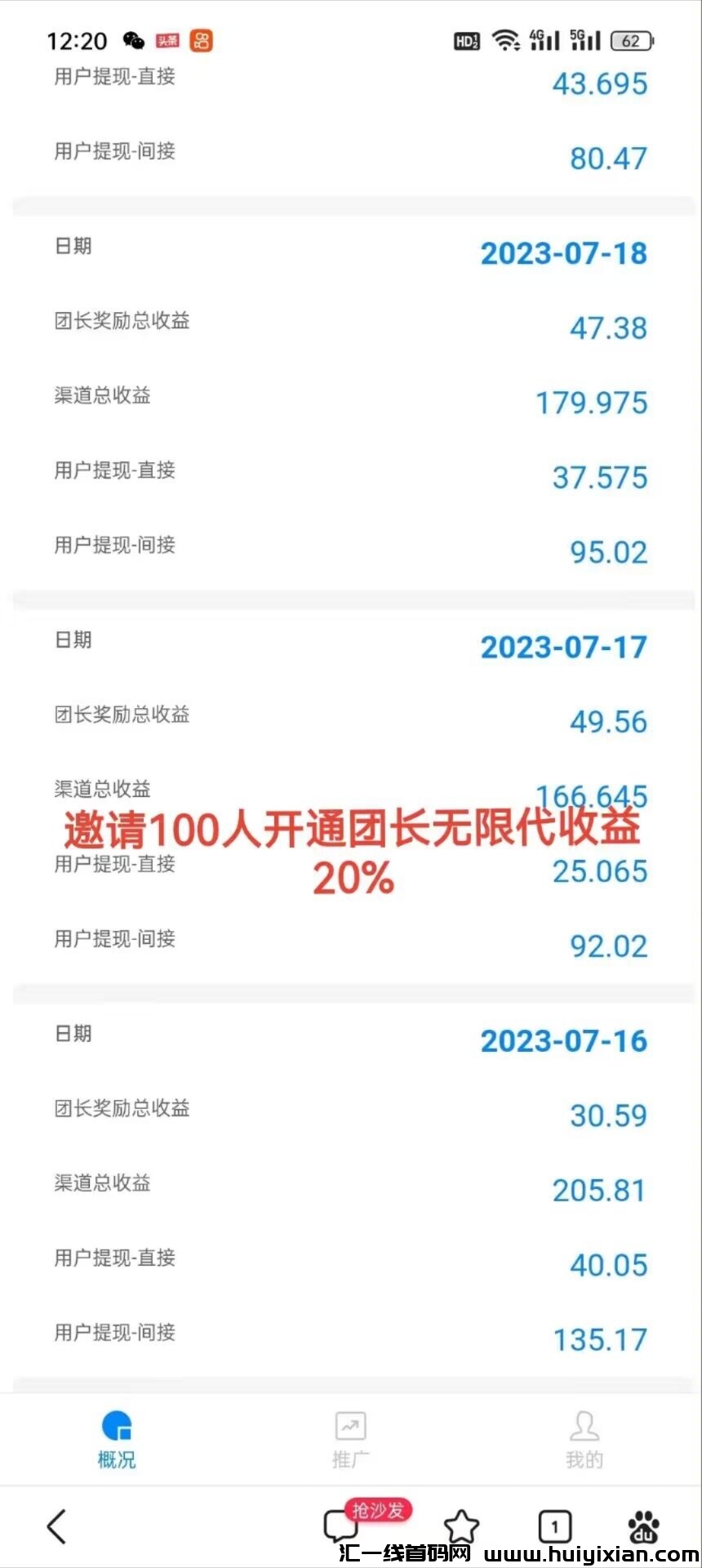Tap the Toutiao icon in status bar
The width and height of the screenshot is (702, 1568).
coord(168,40)
